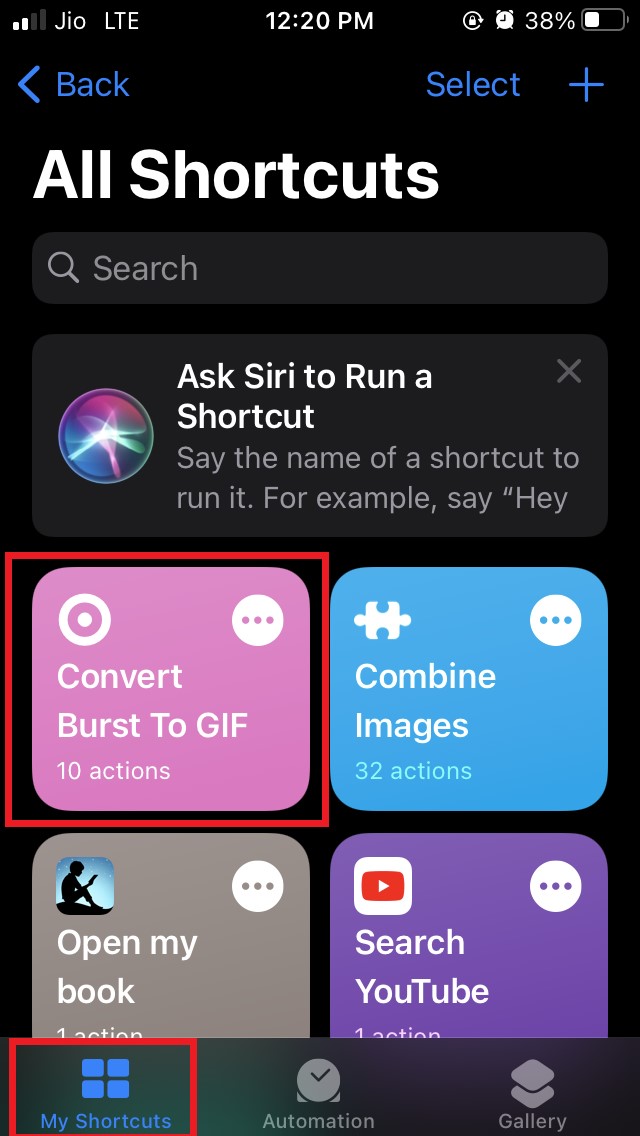
Task: Open options for Convert Burst To GIF
Action: pos(258,620)
